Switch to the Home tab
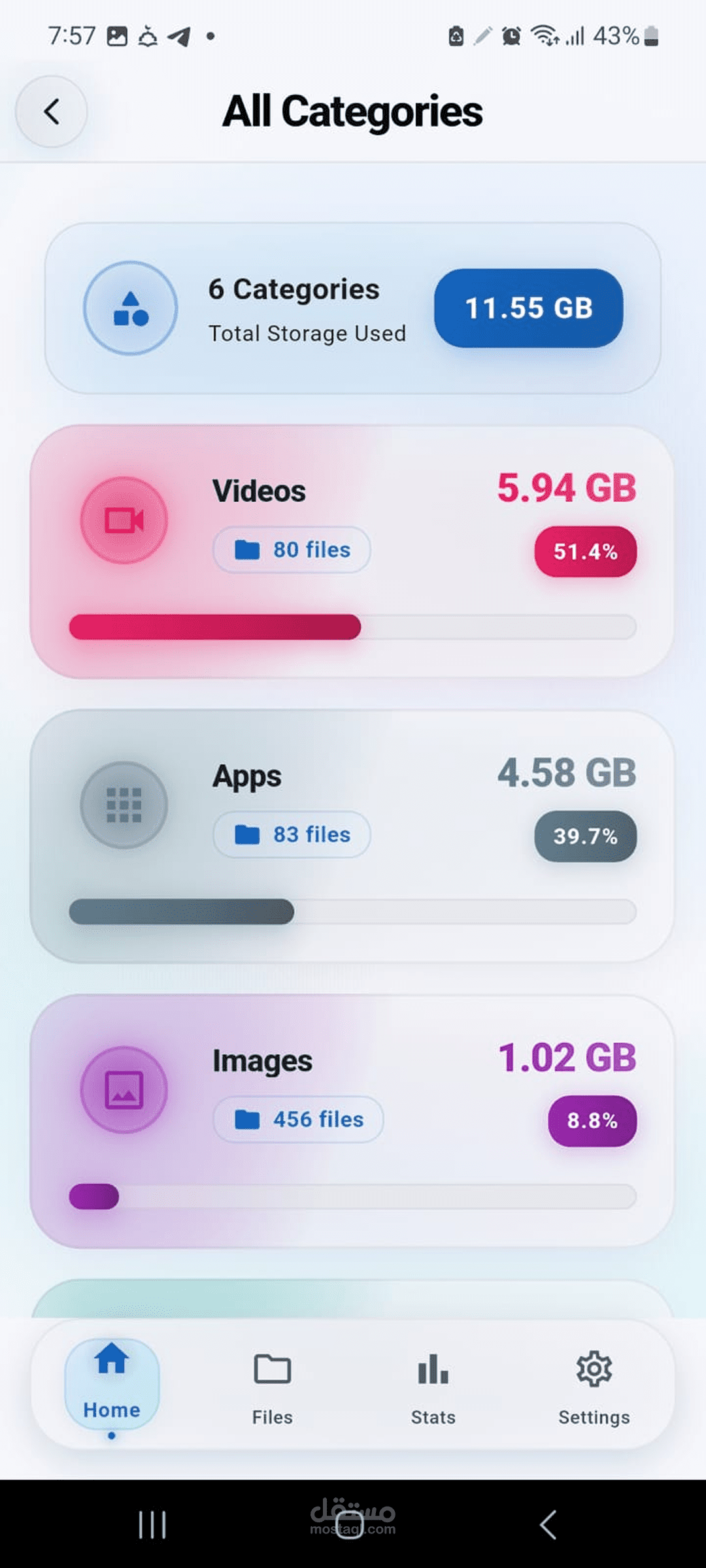Image resolution: width=706 pixels, height=1568 pixels. coord(112,1385)
